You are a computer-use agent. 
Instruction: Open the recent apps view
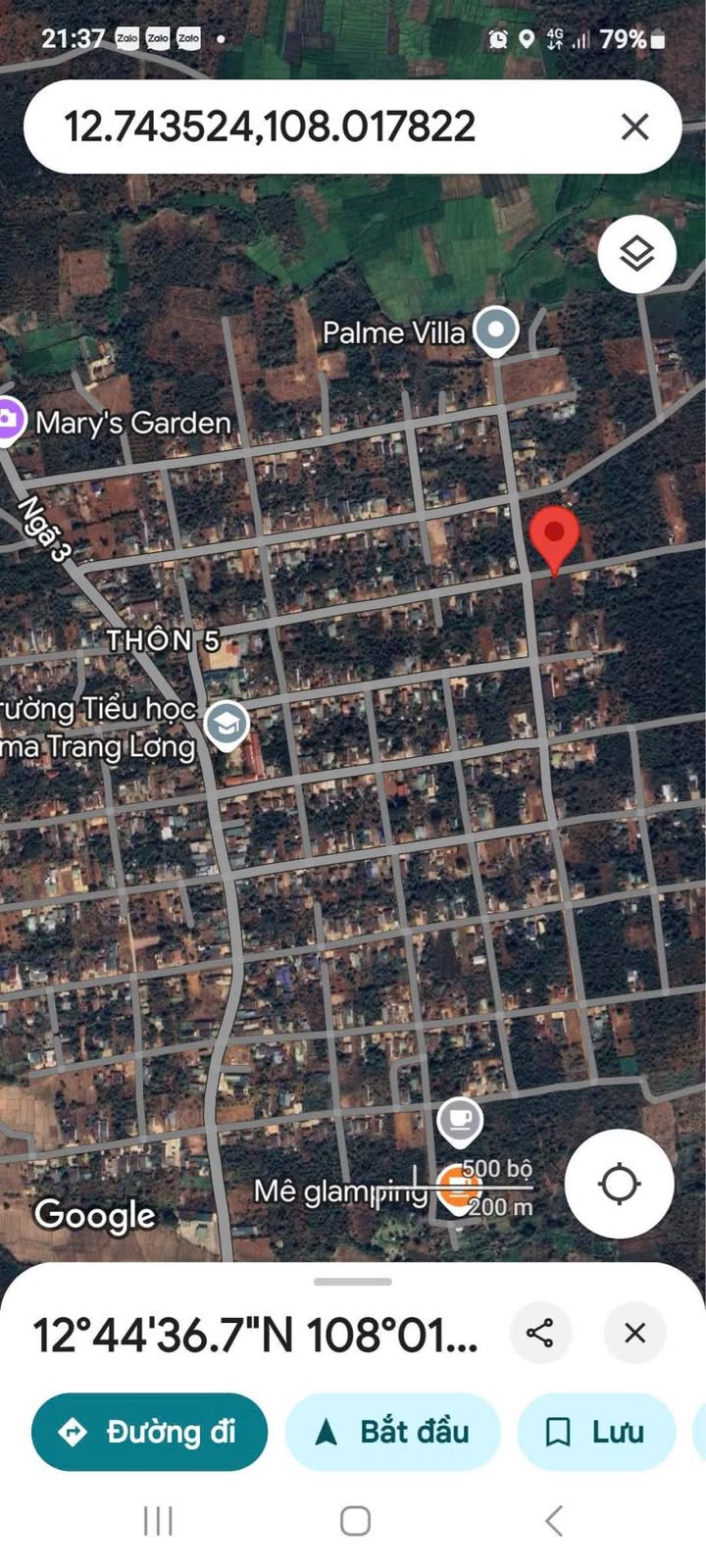click(158, 1521)
